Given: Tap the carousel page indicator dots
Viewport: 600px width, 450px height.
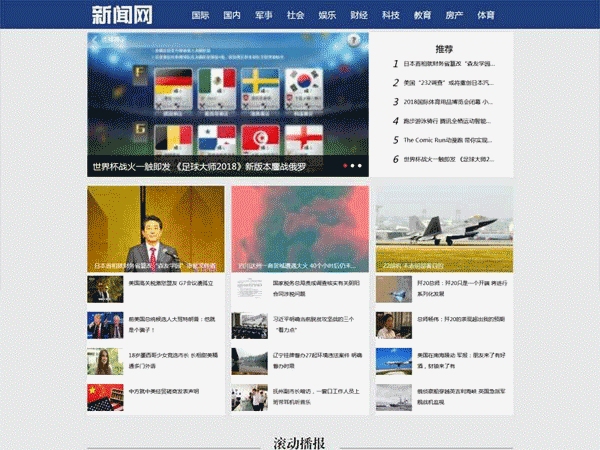Looking at the screenshot, I should click(352, 164).
